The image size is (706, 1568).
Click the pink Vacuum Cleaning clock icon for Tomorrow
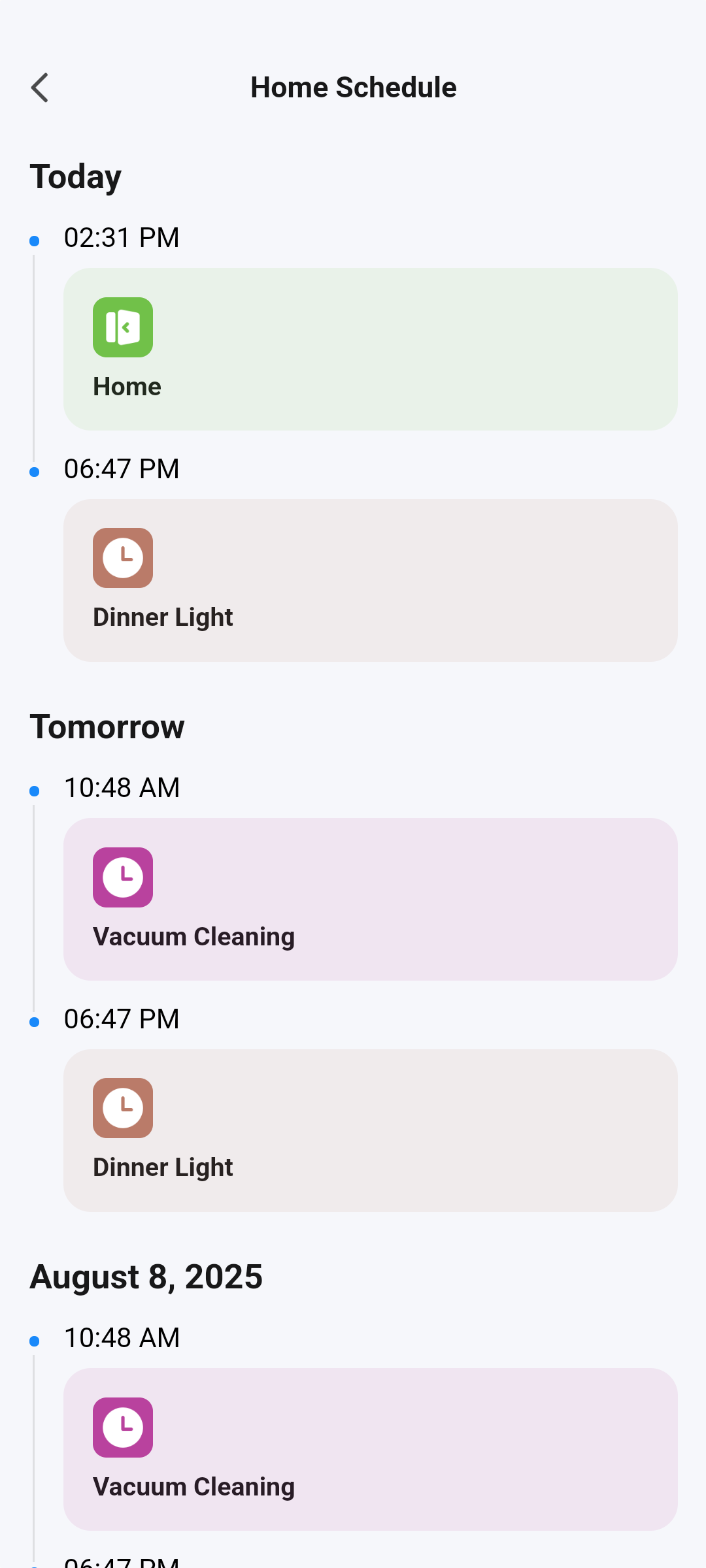tap(123, 877)
